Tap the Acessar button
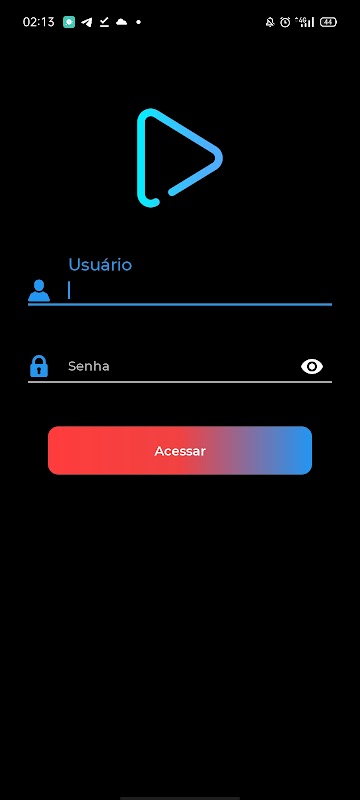The image size is (360, 800). point(179,451)
